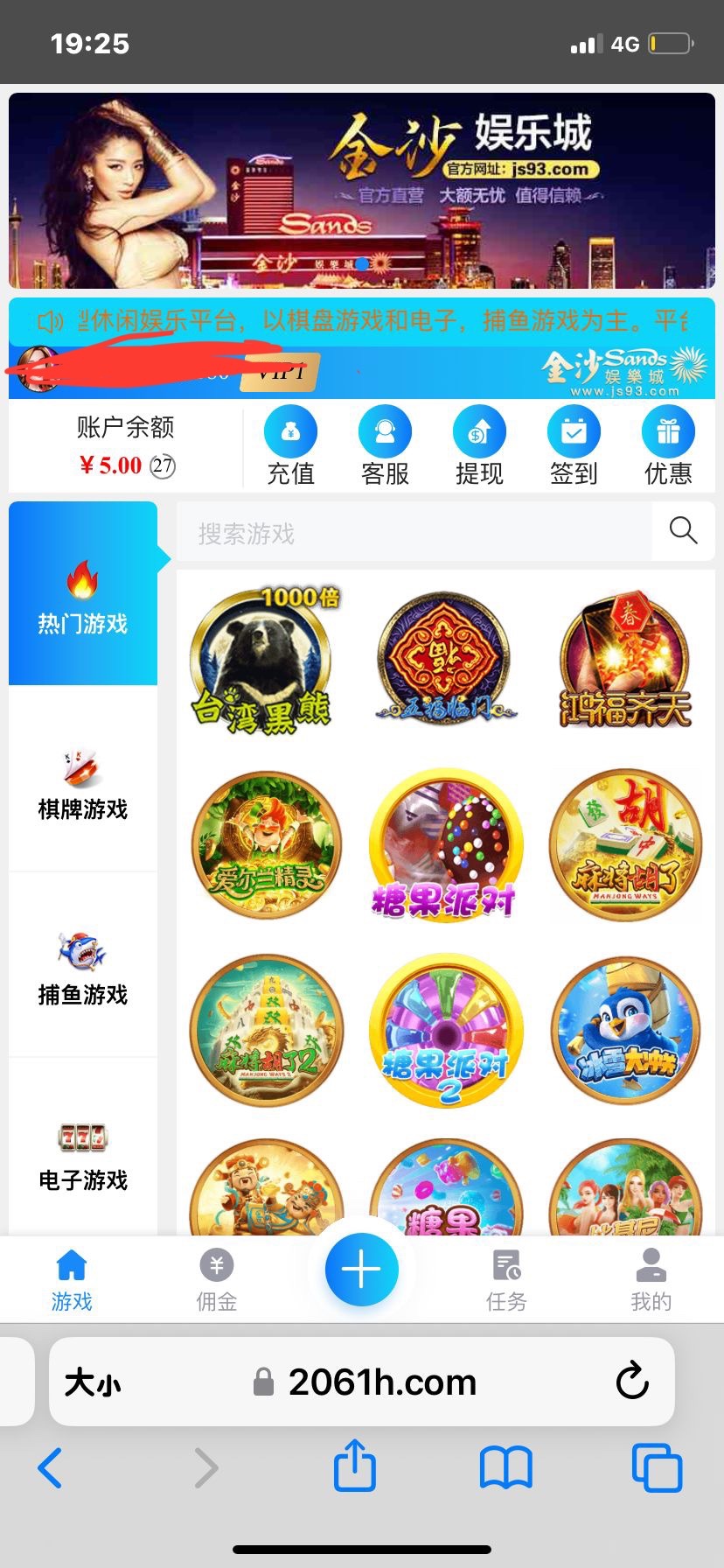Launch 五福临门 game
This screenshot has width=724, height=1568.
(445, 661)
